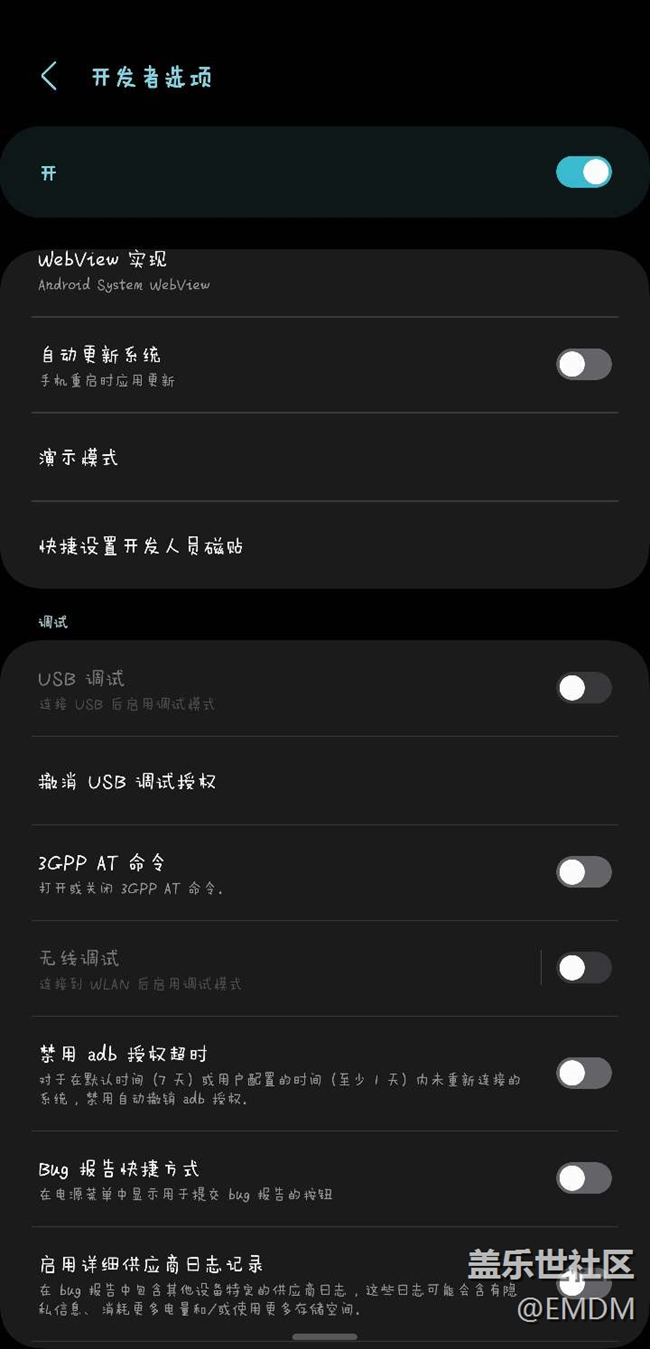Turn off the developer options master switch
650x1349 pixels.
[583, 172]
